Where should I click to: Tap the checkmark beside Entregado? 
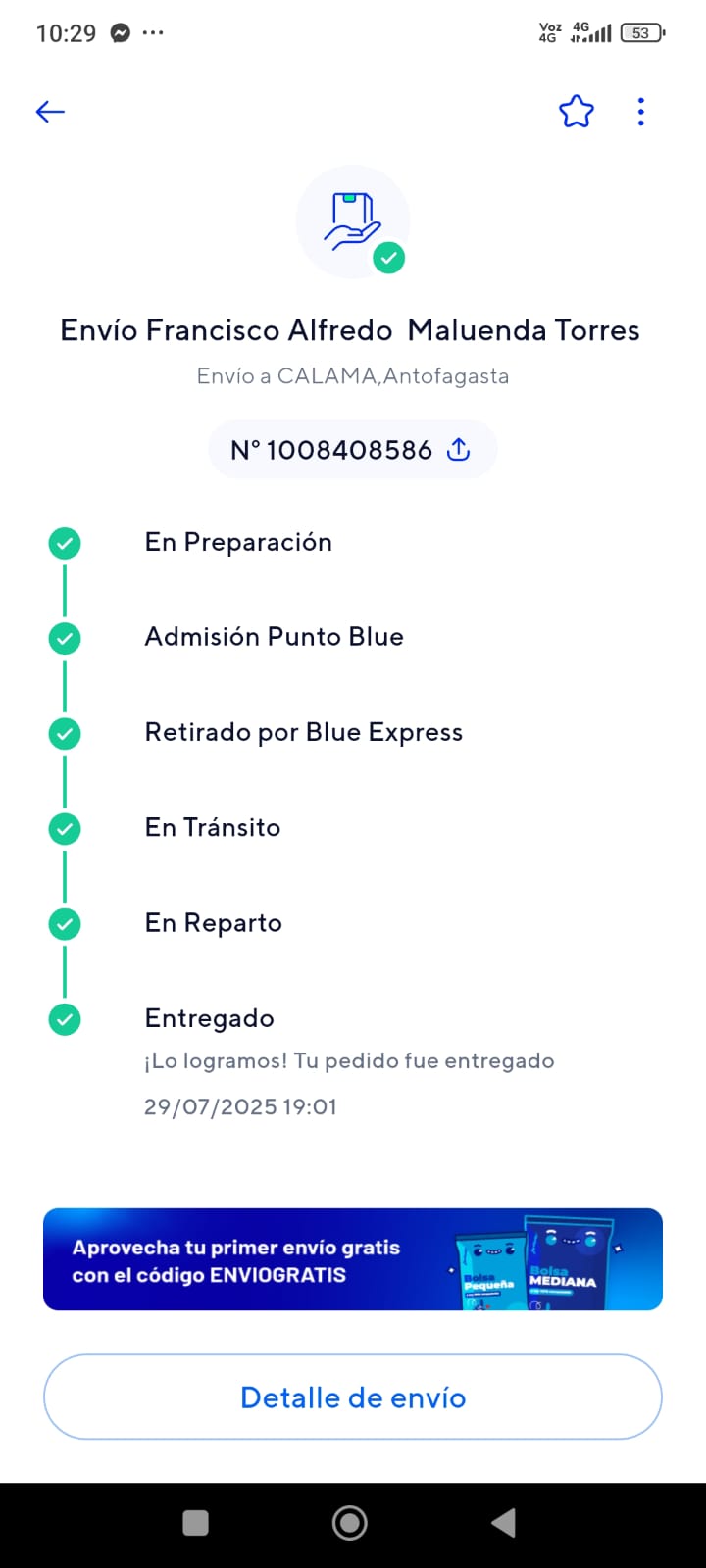click(64, 1019)
